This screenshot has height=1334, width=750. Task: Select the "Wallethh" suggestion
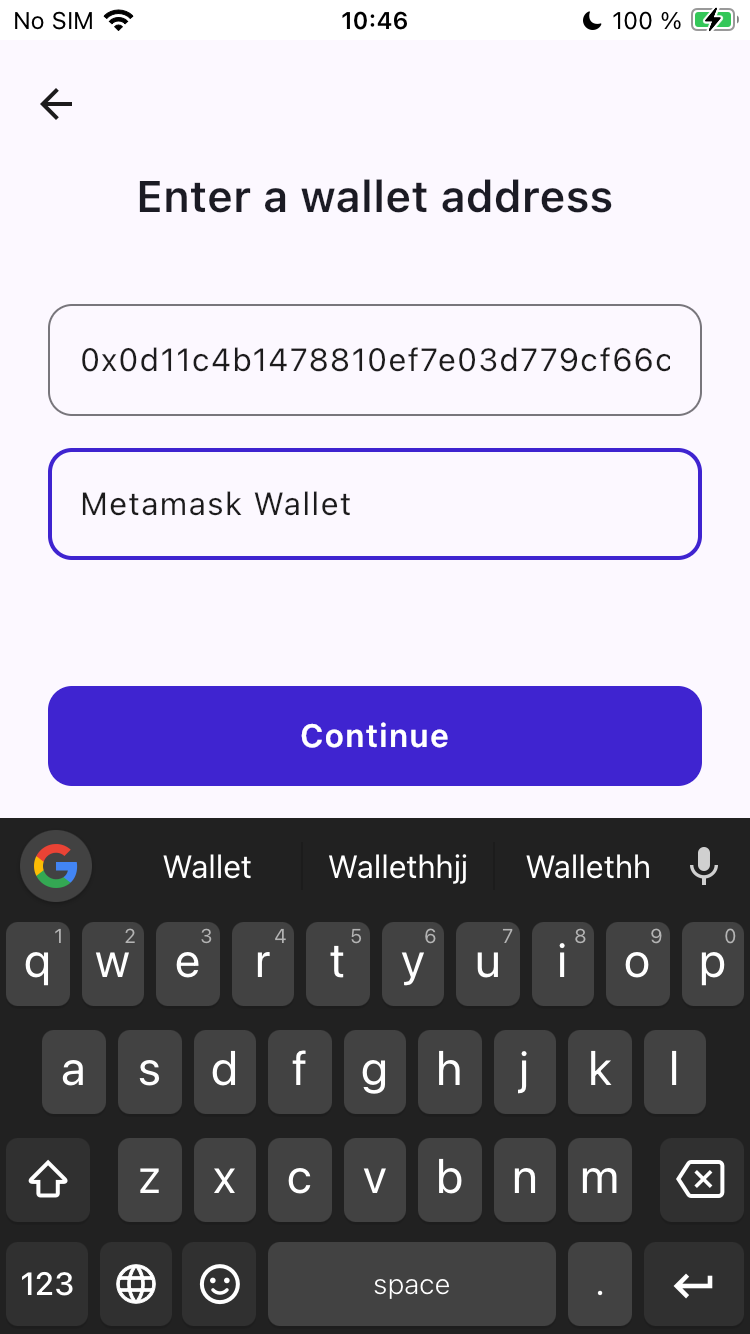click(x=588, y=867)
